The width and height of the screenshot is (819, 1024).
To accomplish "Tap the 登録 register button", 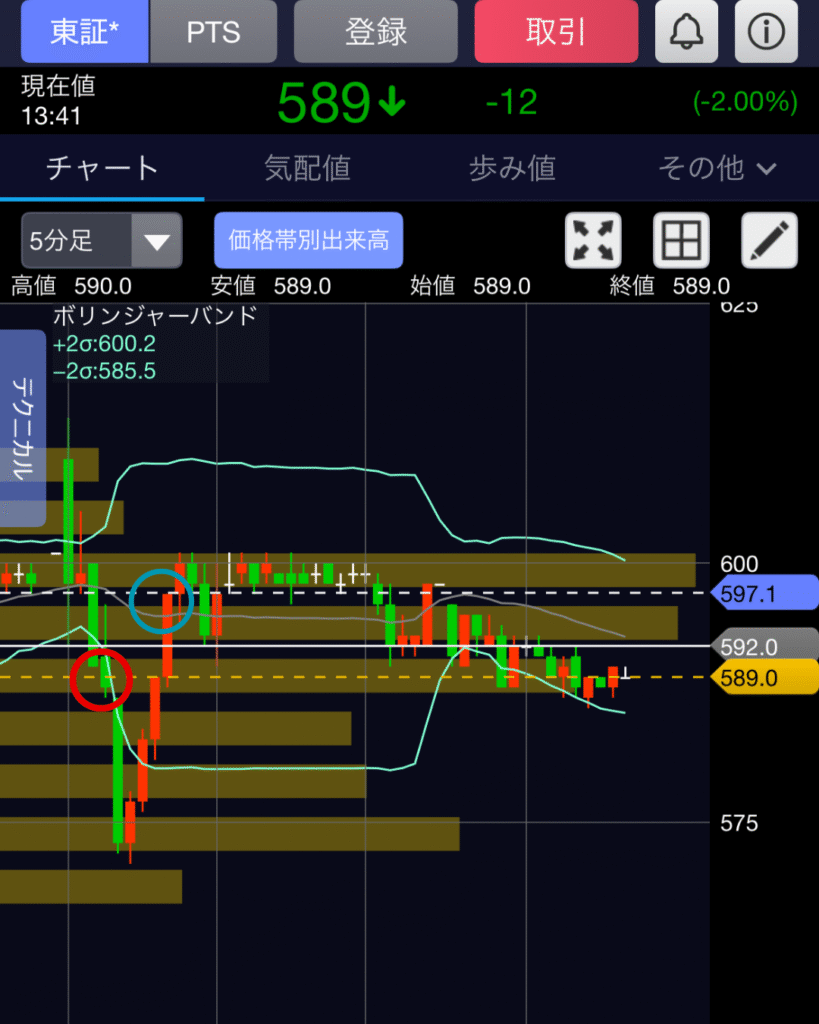I will click(376, 31).
